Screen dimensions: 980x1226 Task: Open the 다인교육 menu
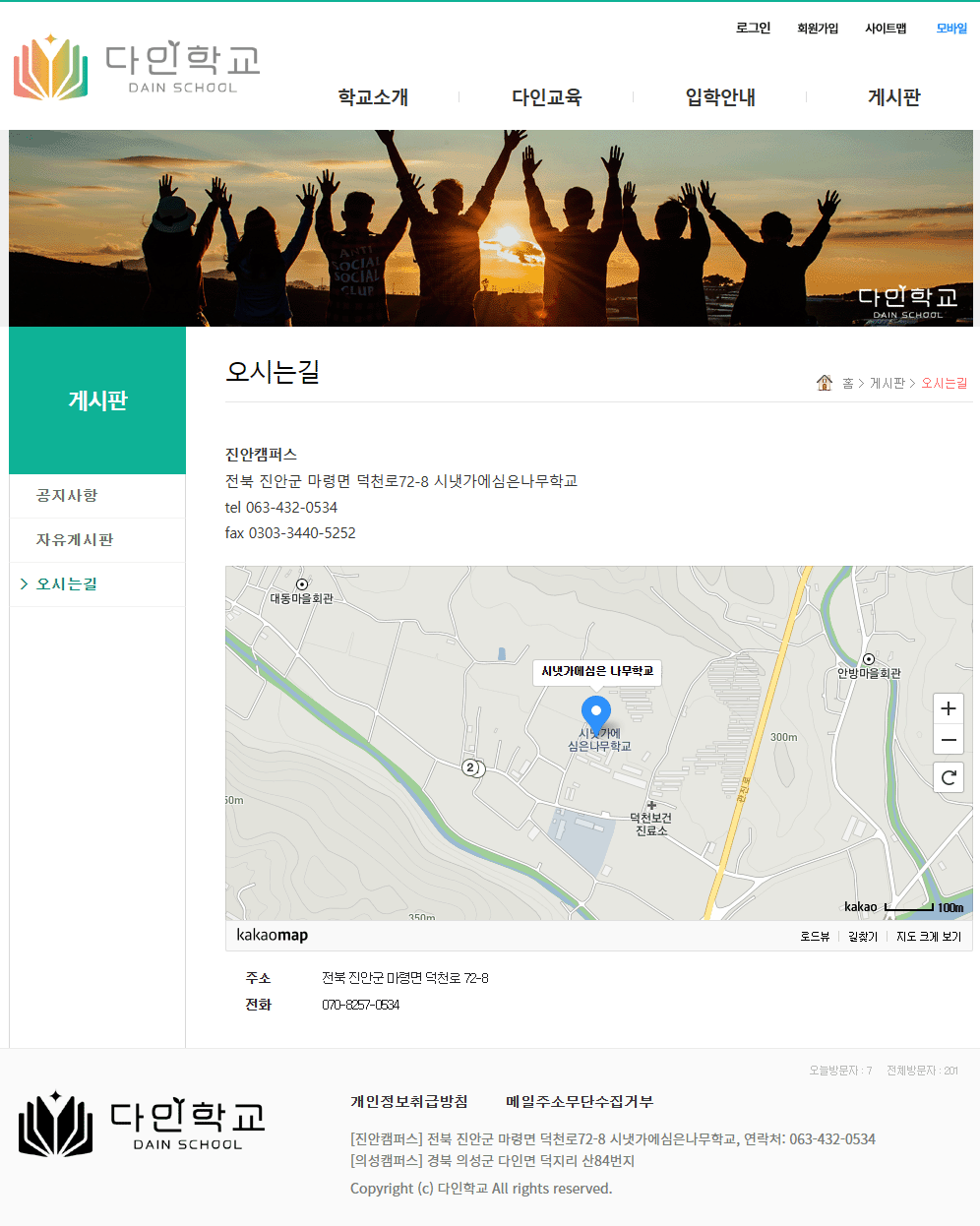546,97
